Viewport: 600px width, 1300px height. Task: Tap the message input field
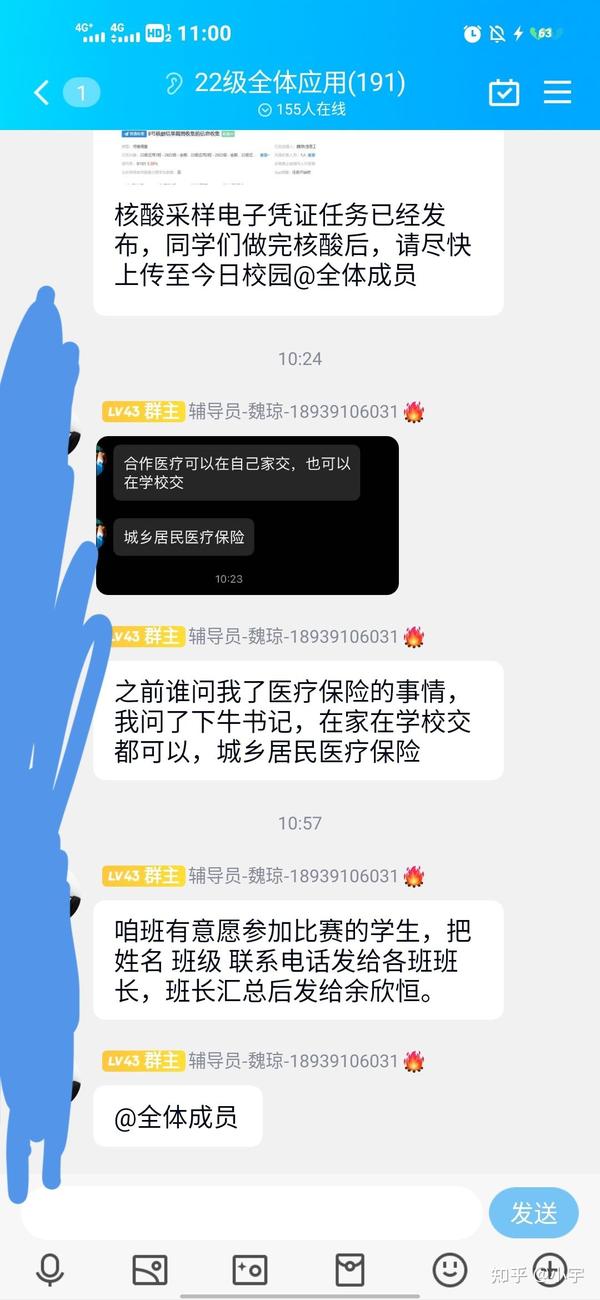click(x=250, y=1213)
